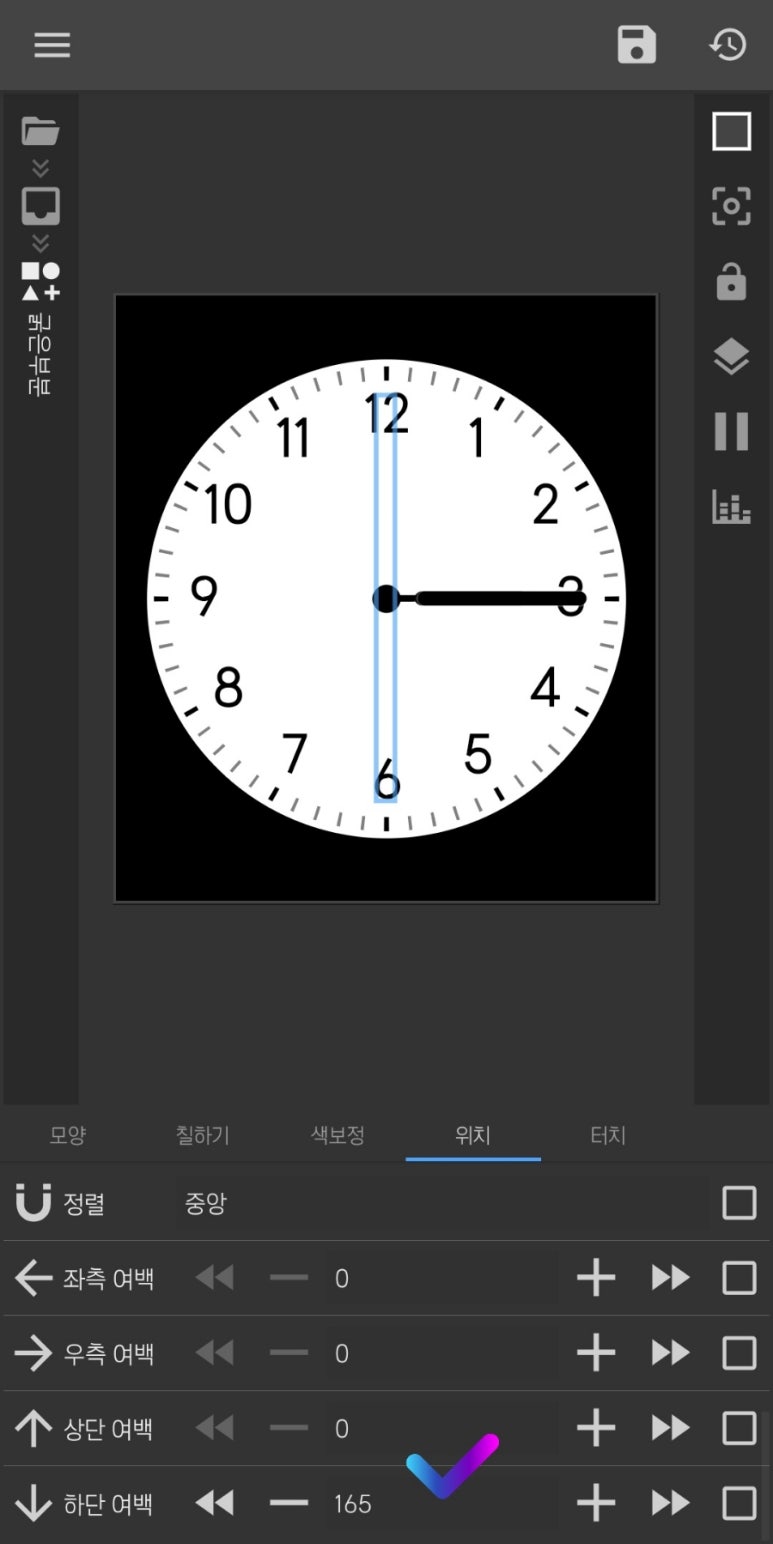The width and height of the screenshot is (773, 1544).
Task: Increase 상단 여백 with the plus button
Action: [596, 1428]
